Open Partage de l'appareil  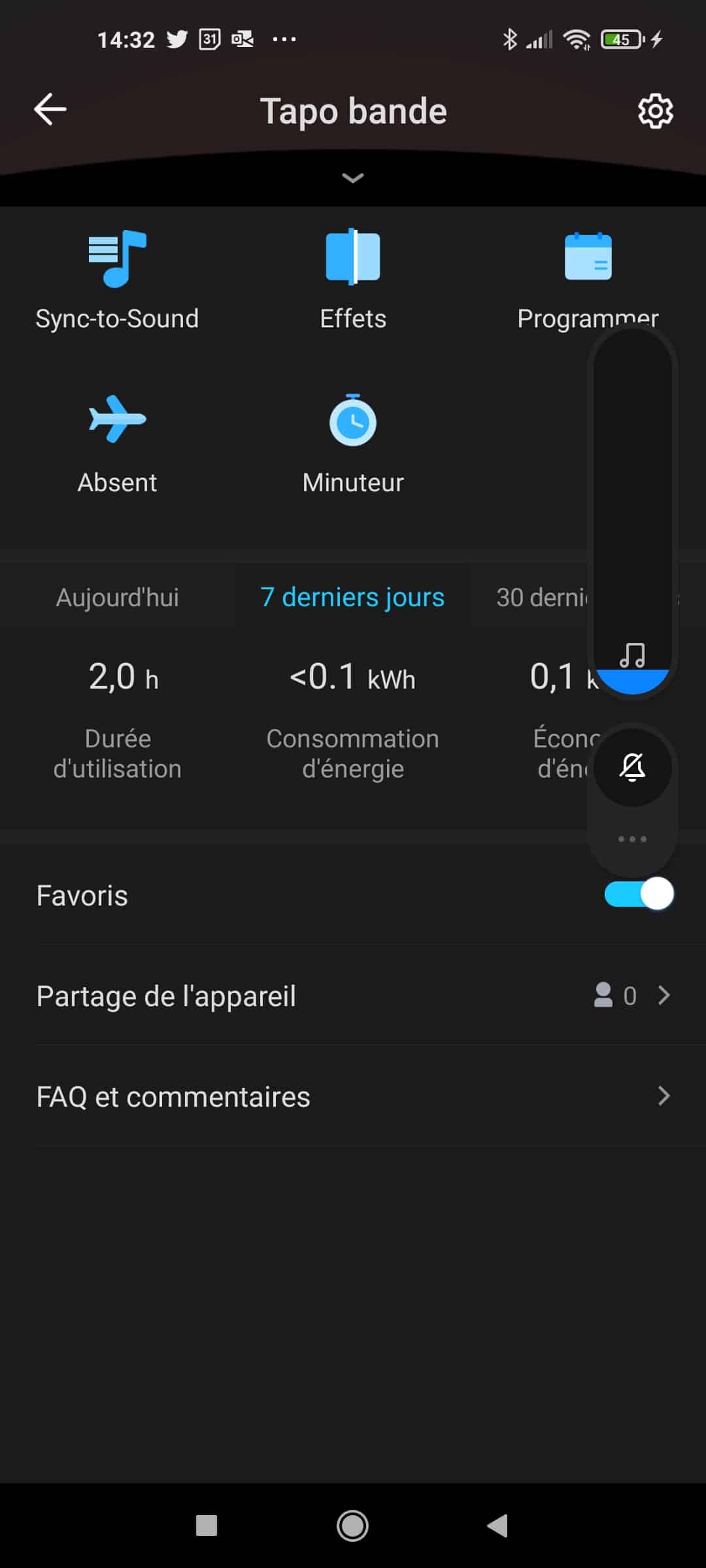[353, 996]
